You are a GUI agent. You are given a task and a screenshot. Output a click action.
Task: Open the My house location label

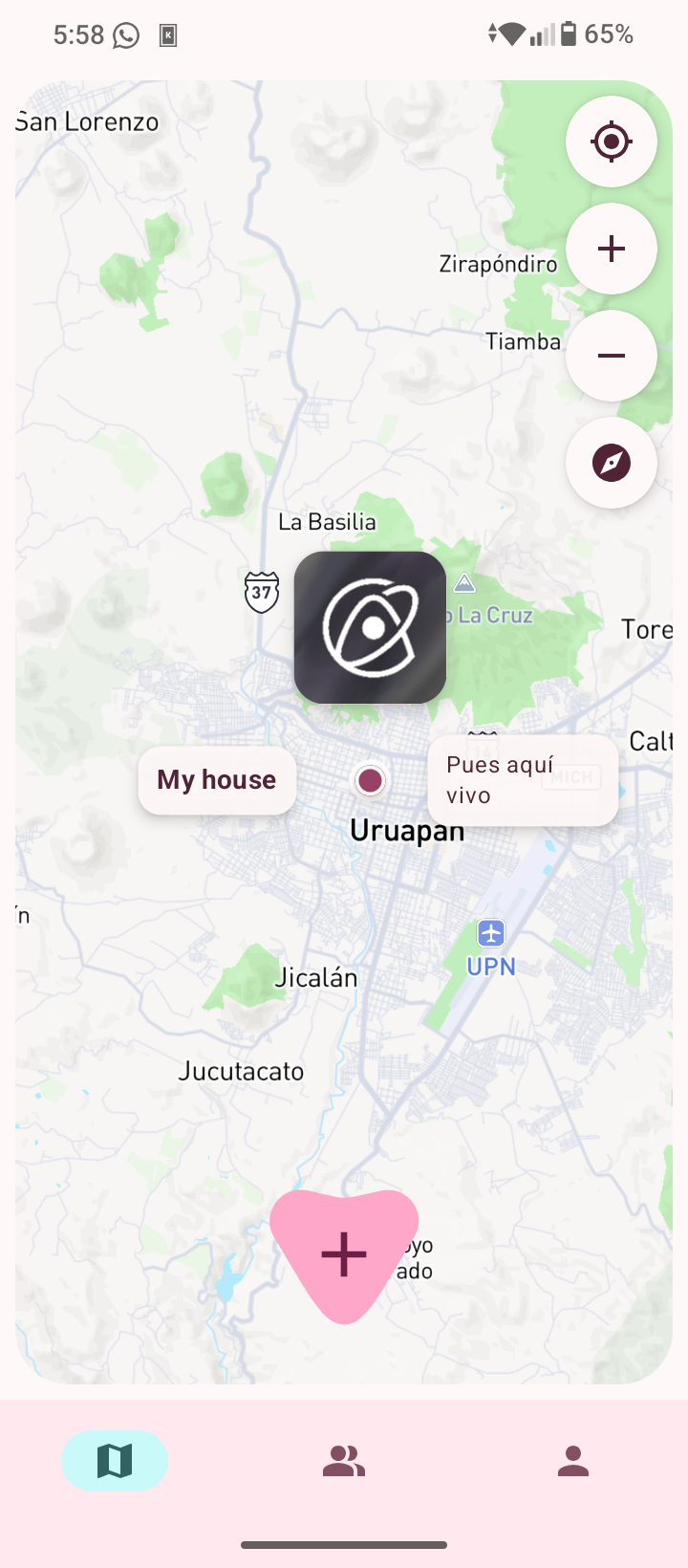[x=217, y=779]
